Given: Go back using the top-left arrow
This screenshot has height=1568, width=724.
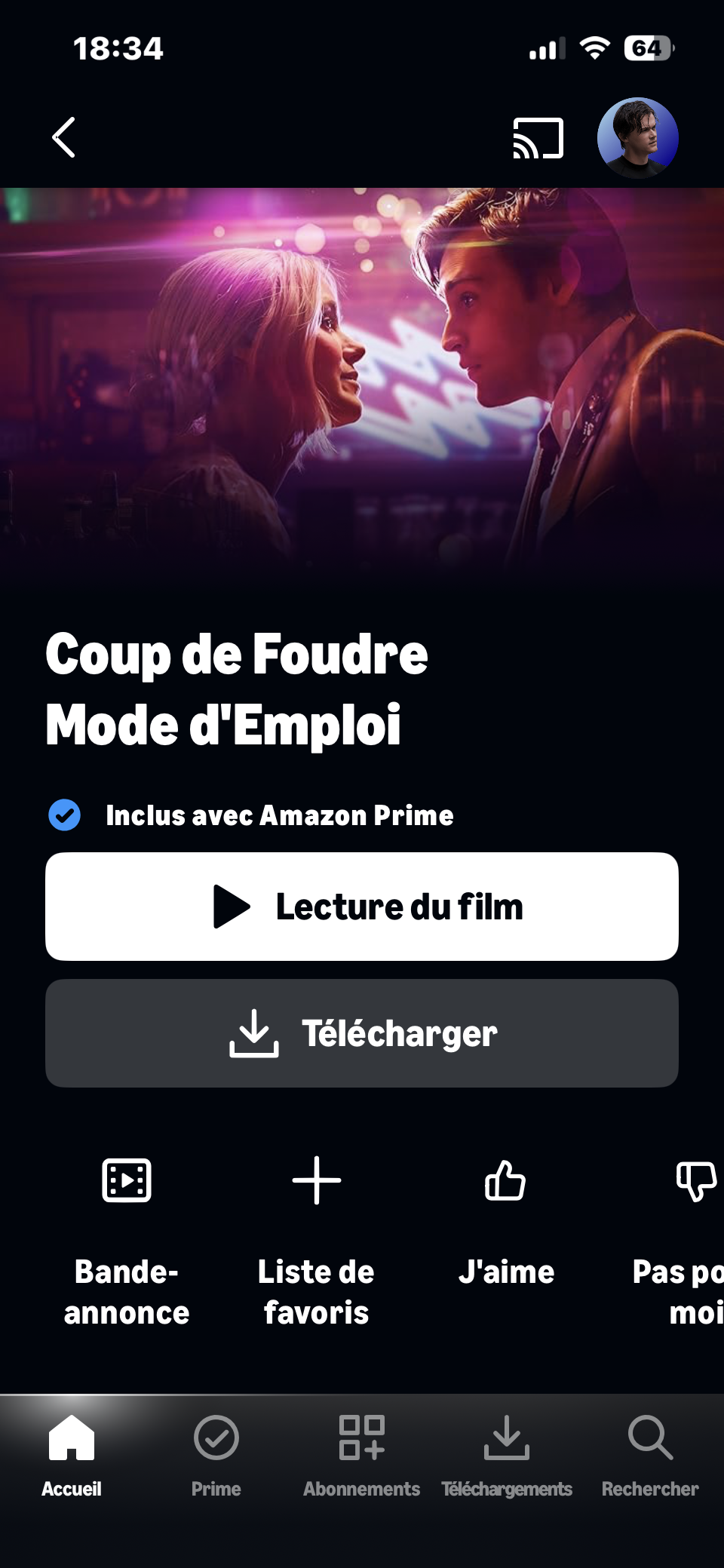Looking at the screenshot, I should (64, 137).
